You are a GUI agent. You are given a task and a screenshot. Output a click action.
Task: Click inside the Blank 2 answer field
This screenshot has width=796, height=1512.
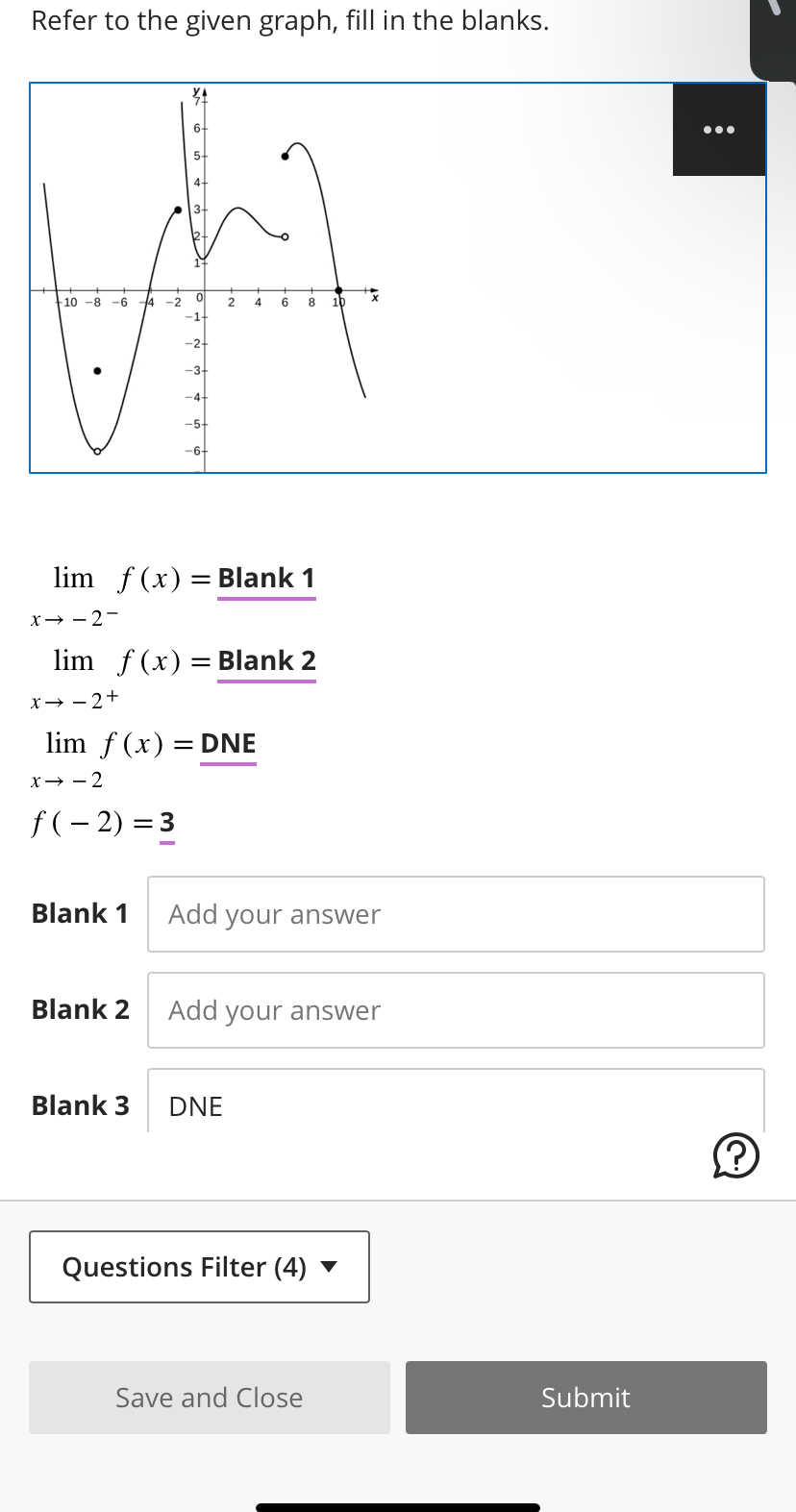point(456,1009)
